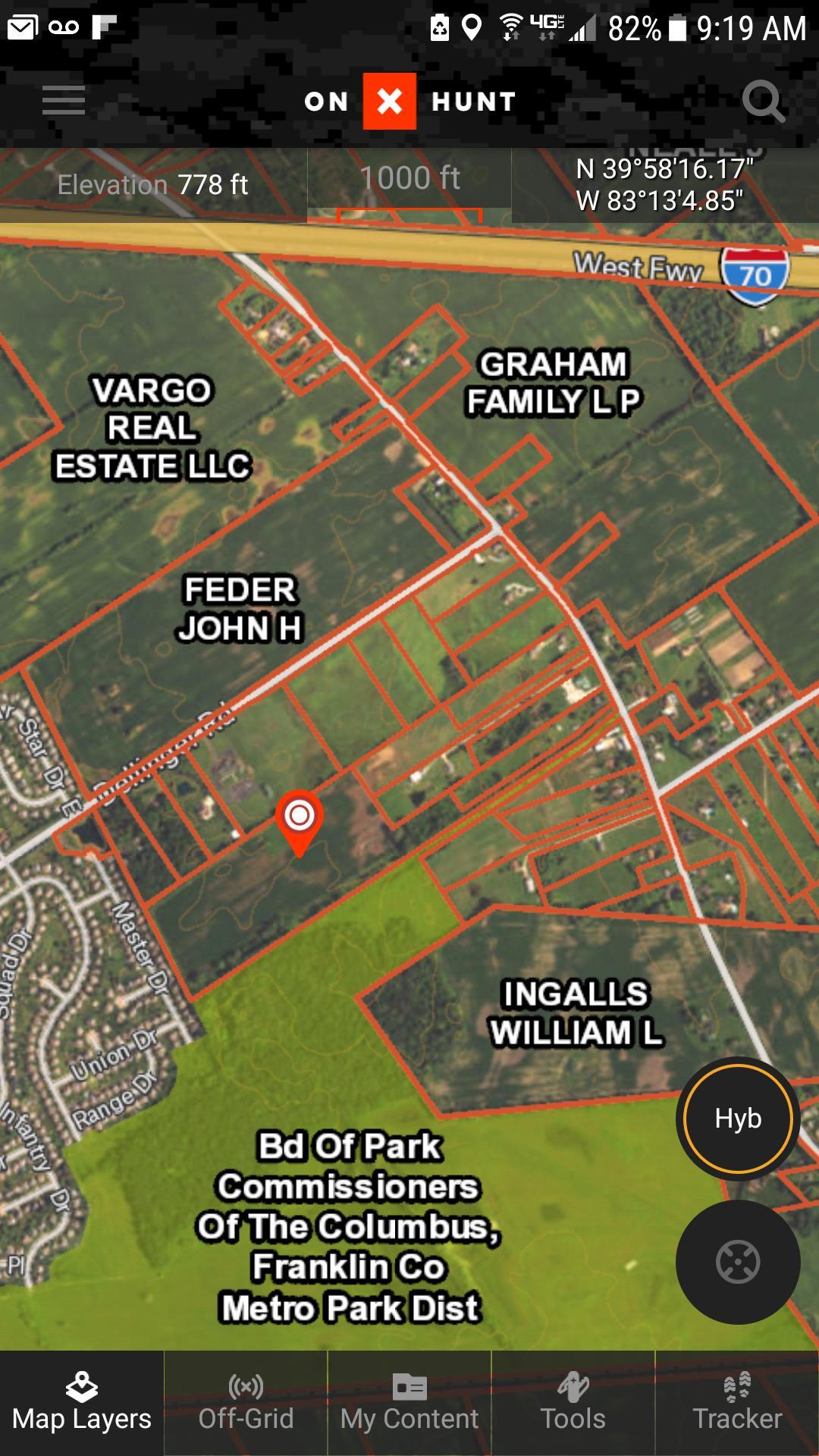Open the Tools tab
The width and height of the screenshot is (819, 1456).
573,1403
